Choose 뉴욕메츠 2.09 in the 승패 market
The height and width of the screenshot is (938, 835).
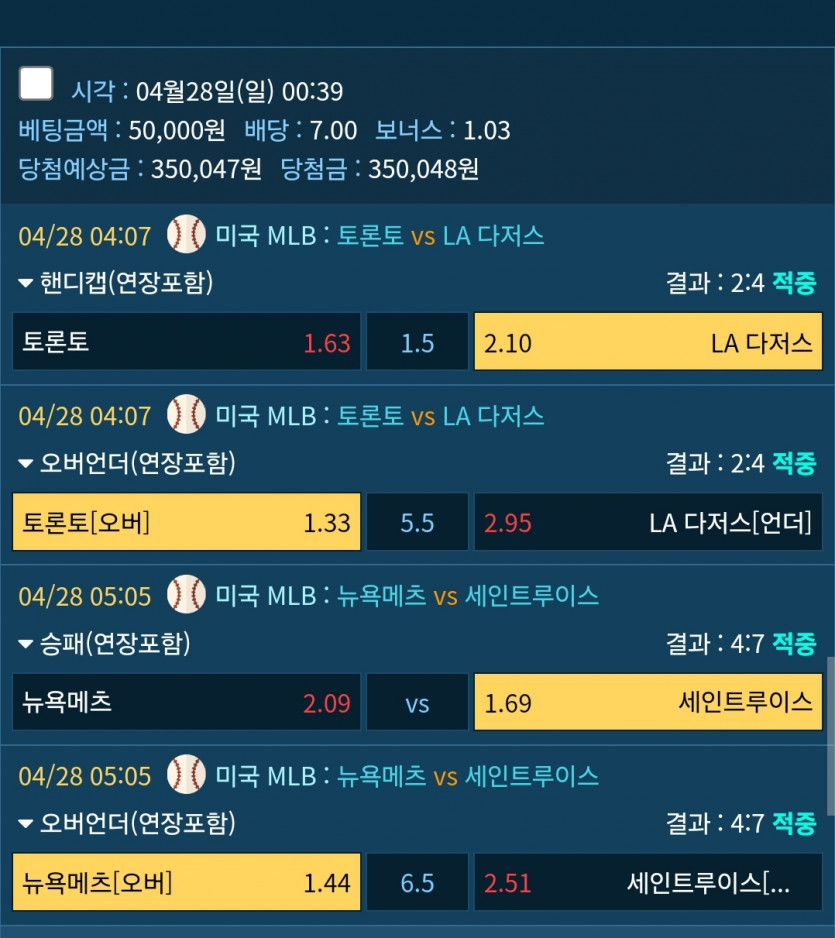187,702
